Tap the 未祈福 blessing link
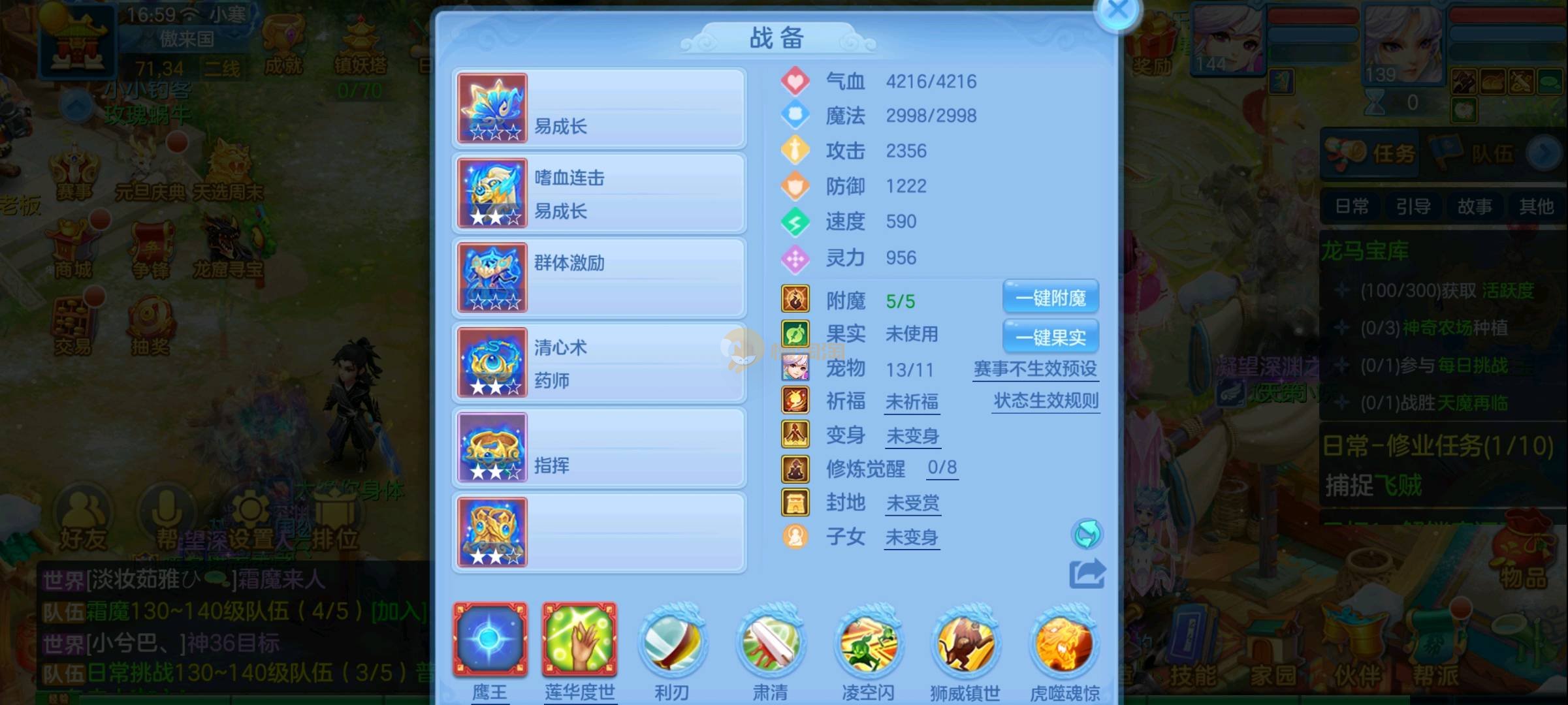This screenshot has height=705, width=1568. (x=912, y=402)
